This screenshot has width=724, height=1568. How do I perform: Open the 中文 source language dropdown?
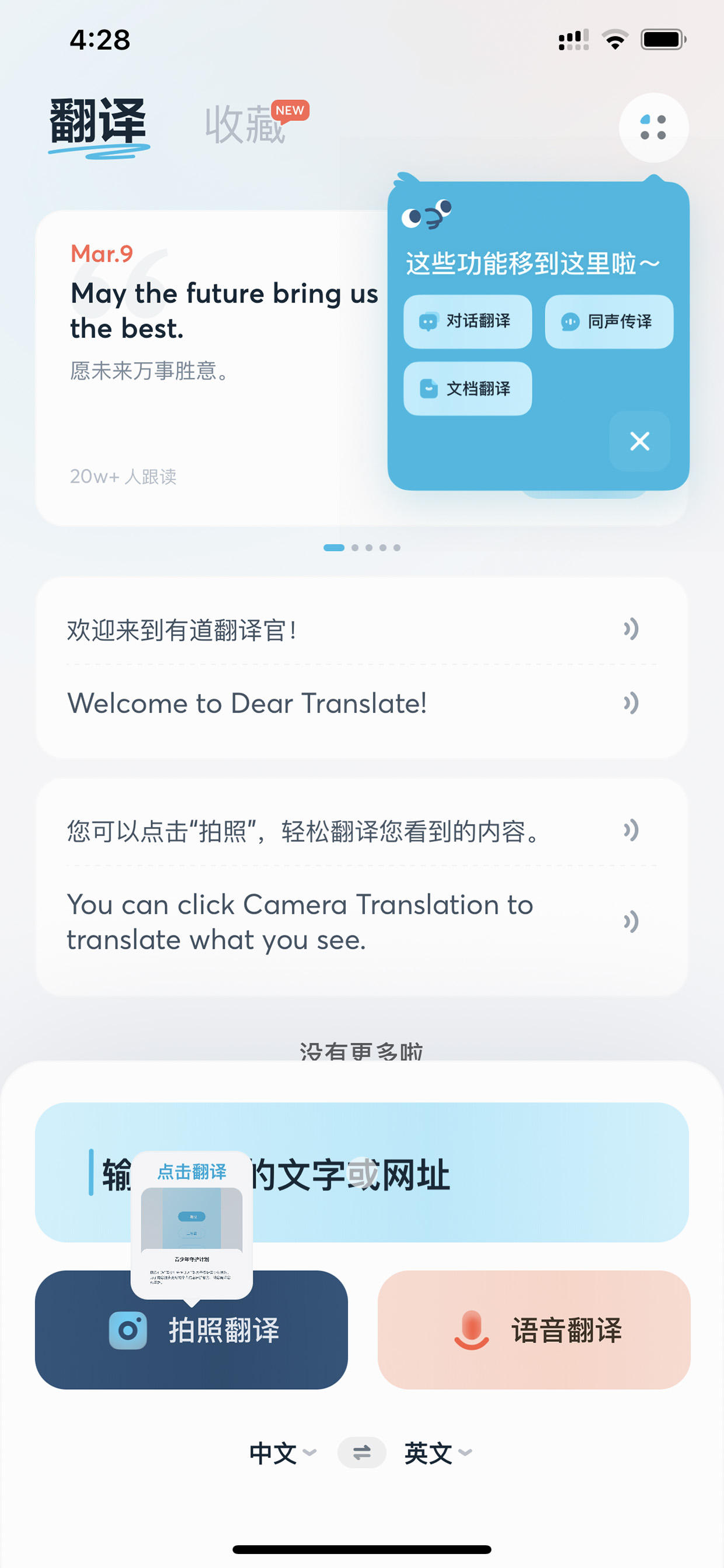click(283, 1453)
